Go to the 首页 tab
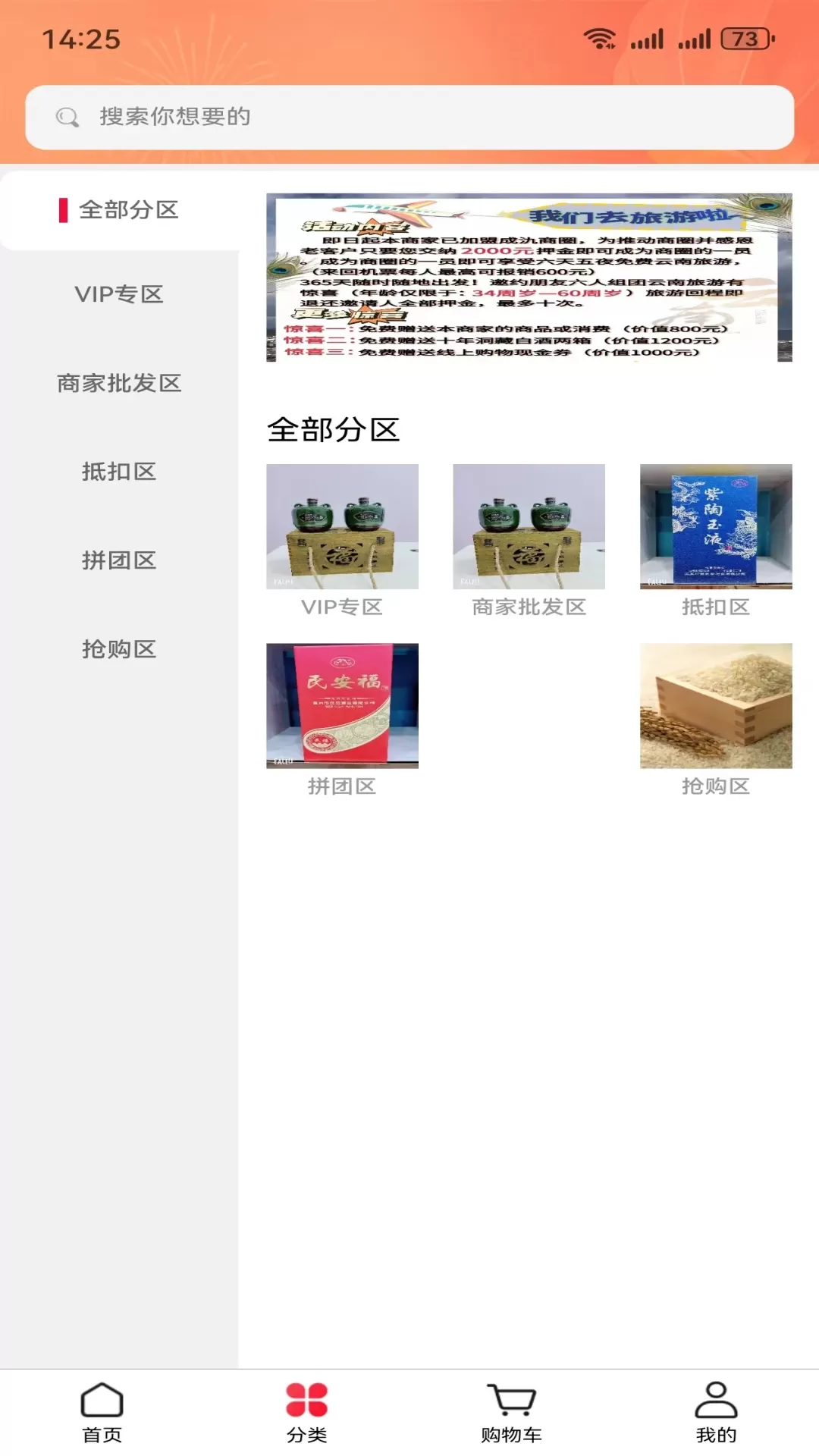 pyautogui.click(x=102, y=1412)
